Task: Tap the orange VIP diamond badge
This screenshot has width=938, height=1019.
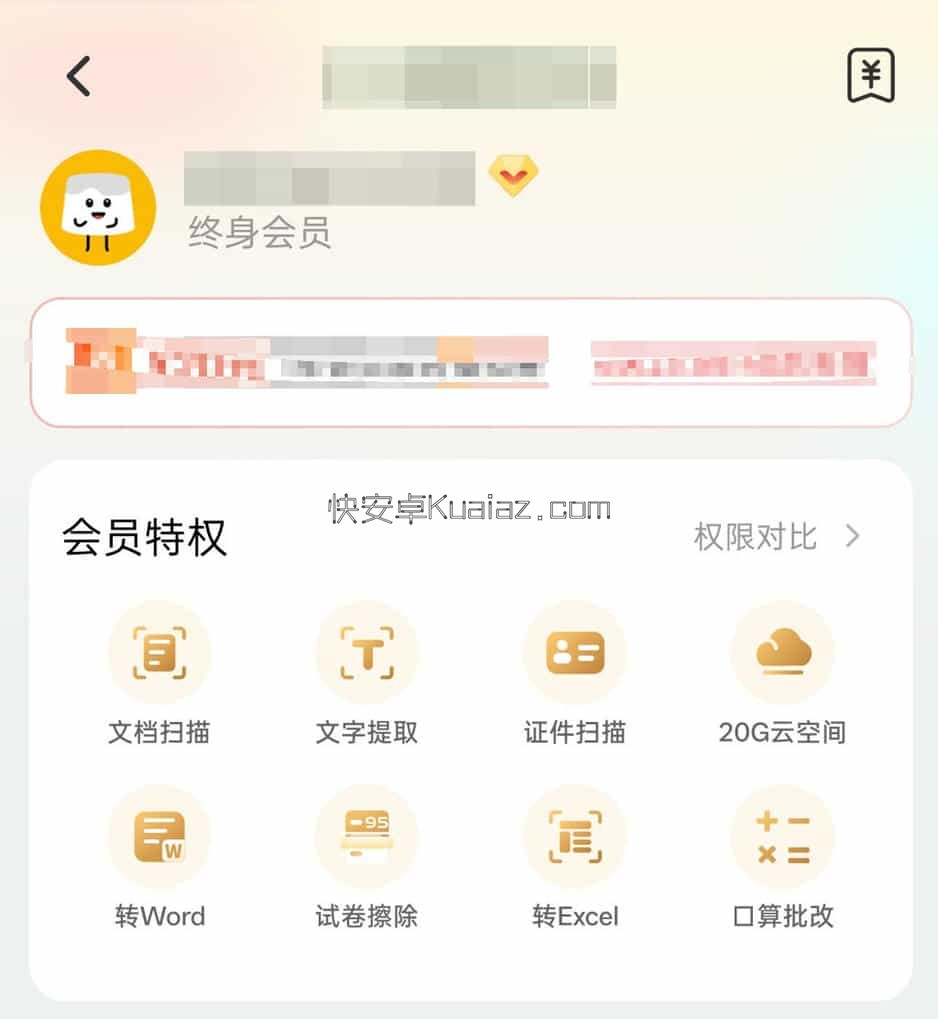Action: tap(513, 178)
